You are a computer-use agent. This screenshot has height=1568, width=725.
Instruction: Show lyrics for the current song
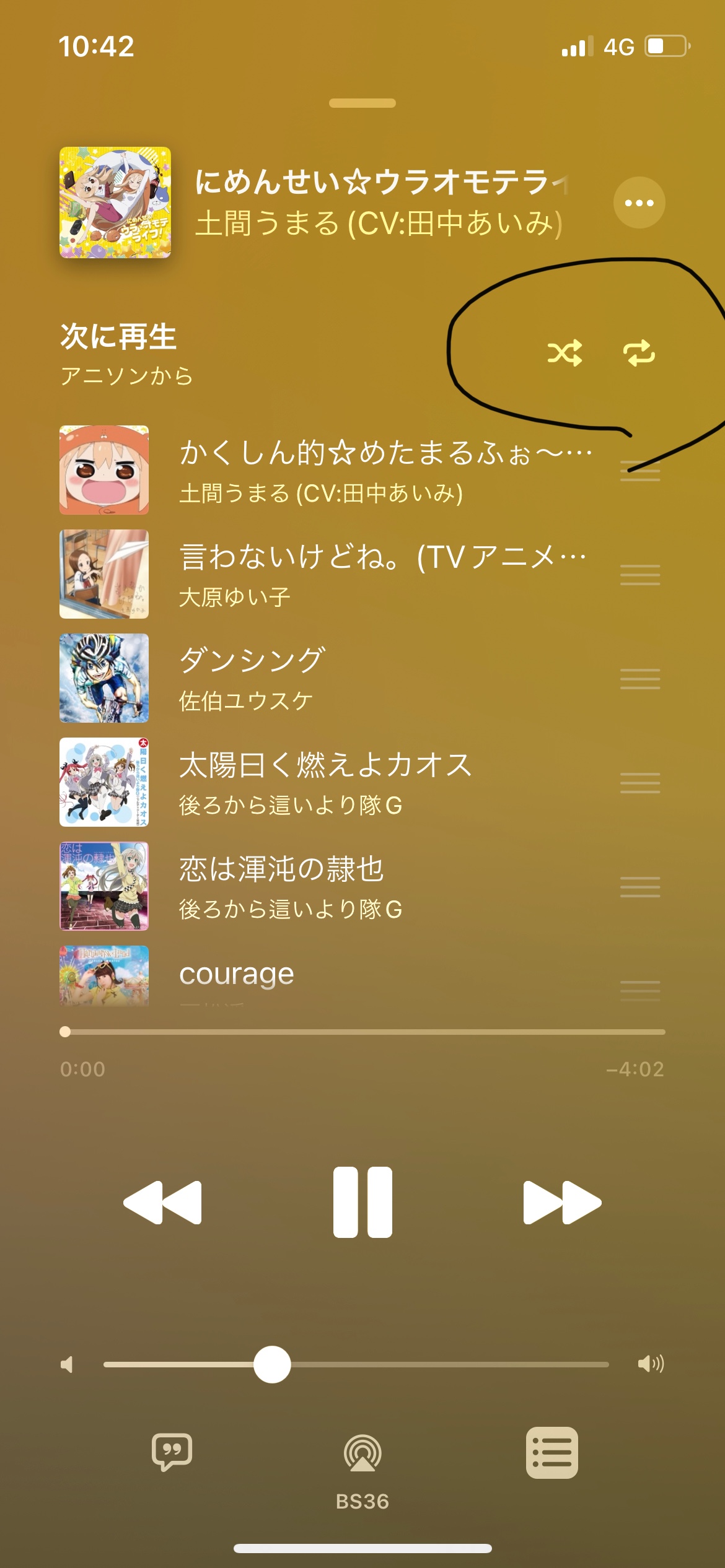[172, 1452]
